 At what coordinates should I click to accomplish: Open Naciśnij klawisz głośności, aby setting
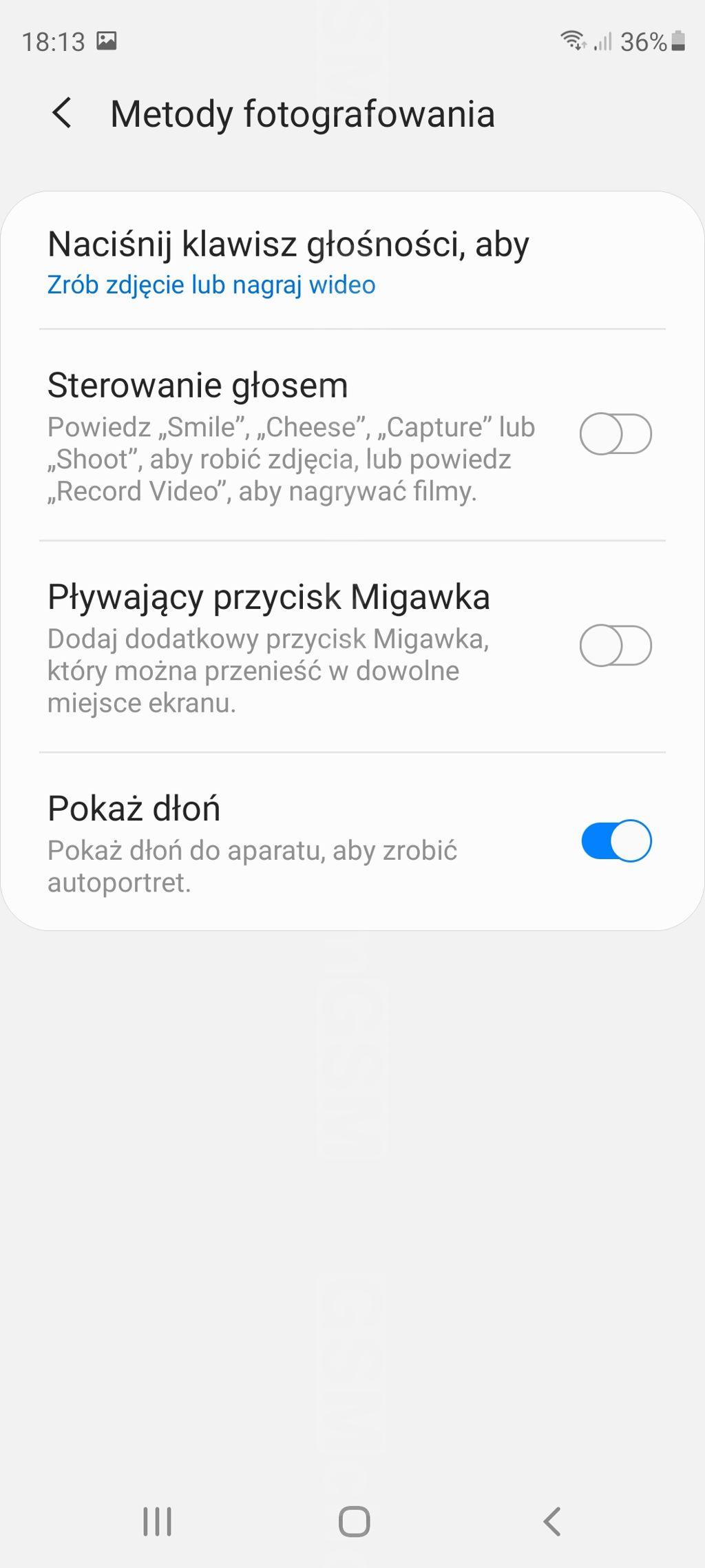click(289, 262)
